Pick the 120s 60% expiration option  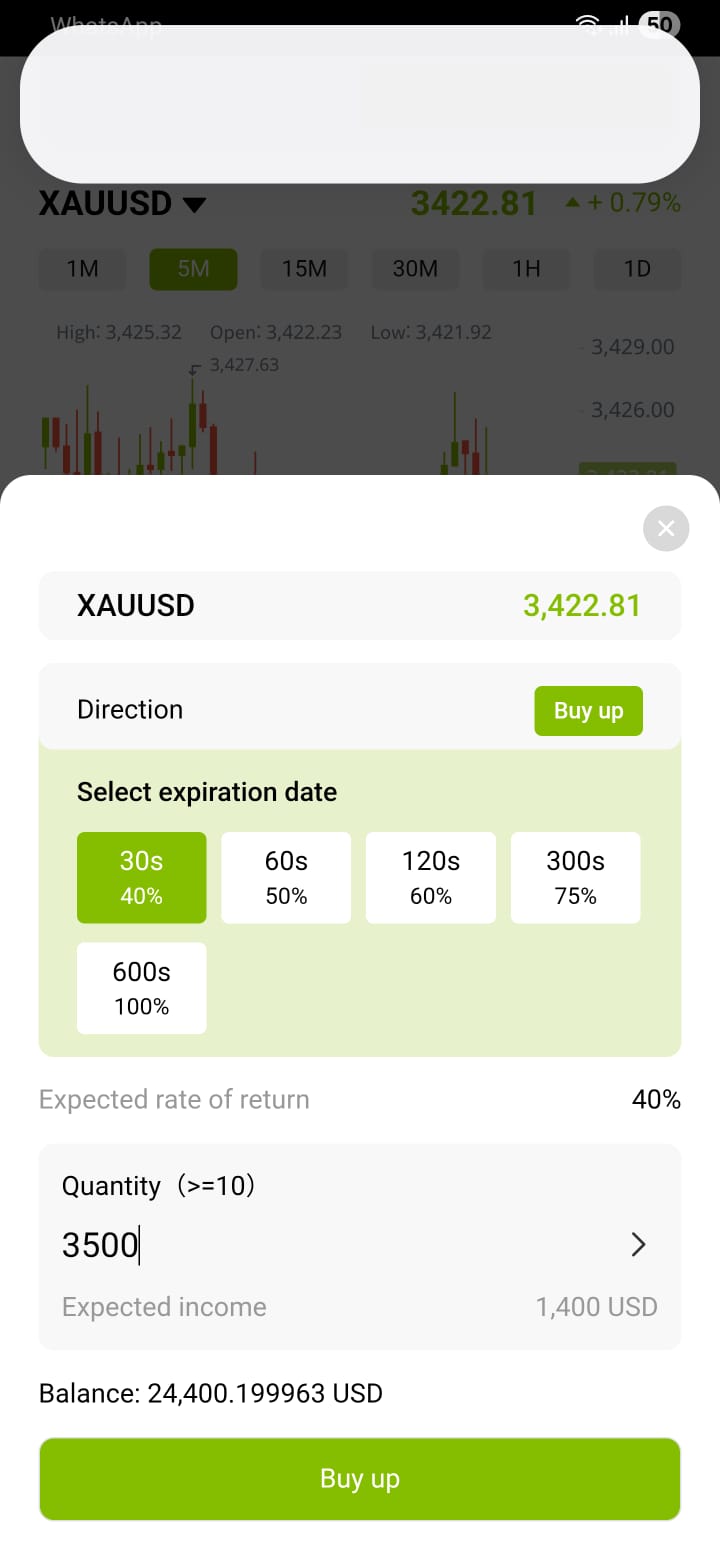[x=431, y=877]
